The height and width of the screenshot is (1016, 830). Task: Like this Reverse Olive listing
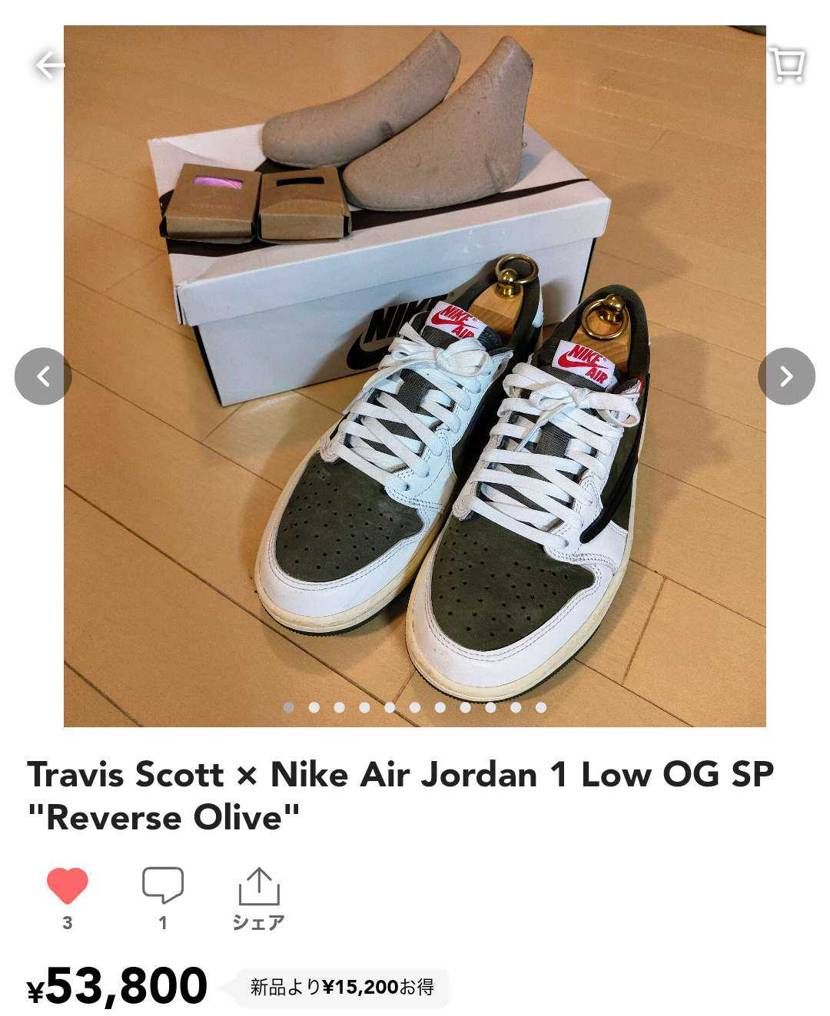(67, 886)
